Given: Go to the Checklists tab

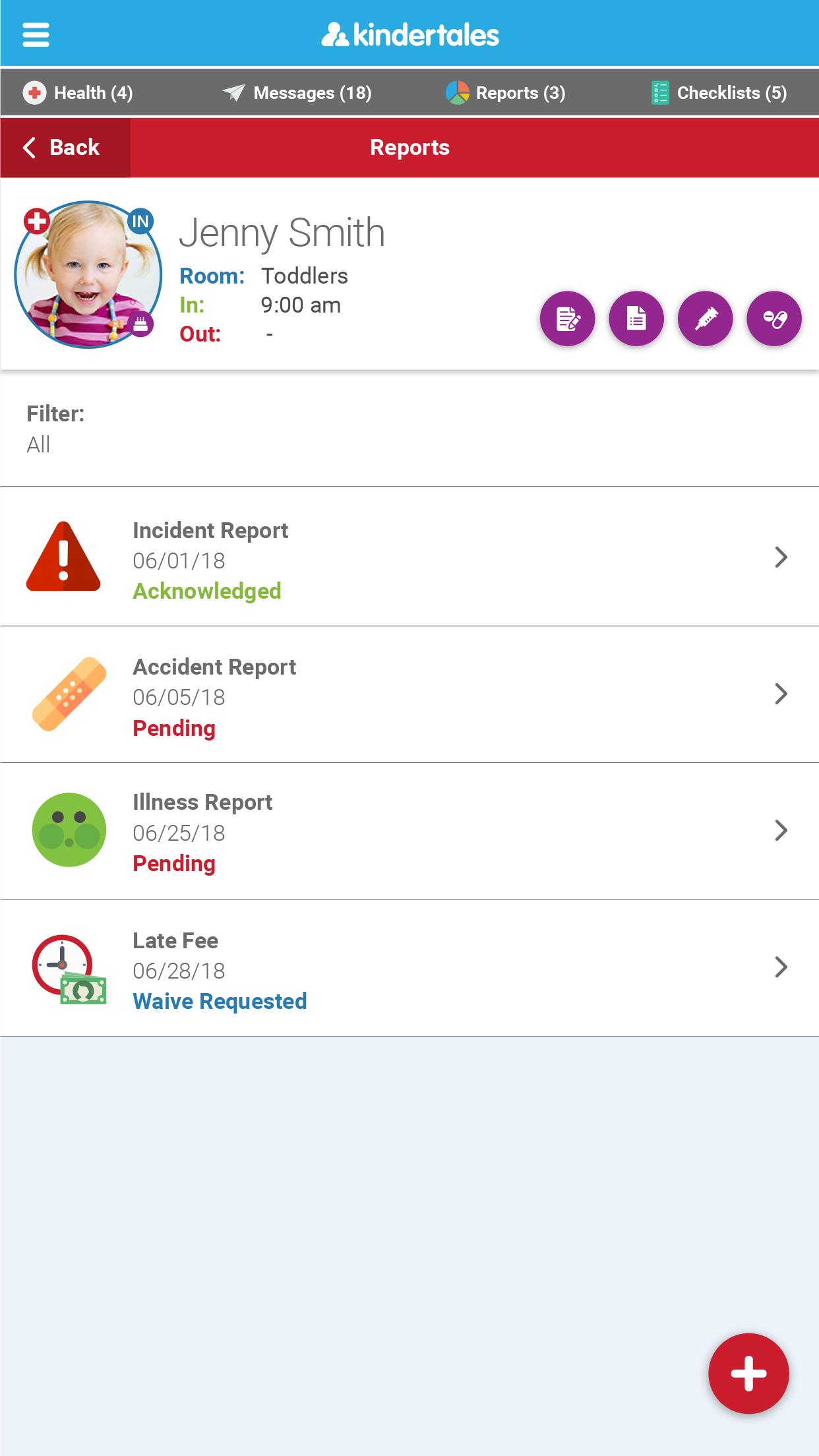Looking at the screenshot, I should [719, 93].
